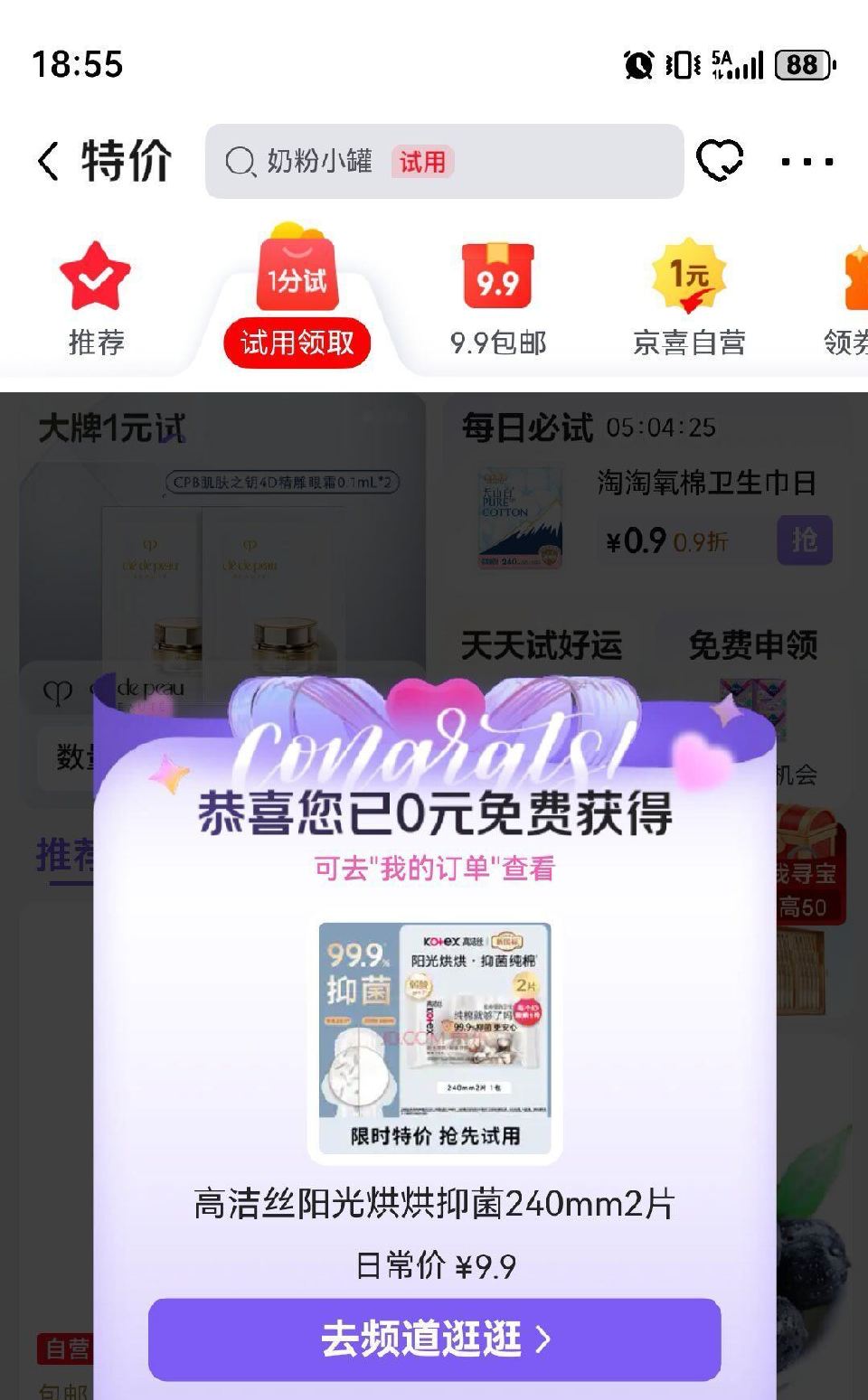Tap the magnifier icon in the search bar
868x1400 pixels.
pyautogui.click(x=240, y=160)
